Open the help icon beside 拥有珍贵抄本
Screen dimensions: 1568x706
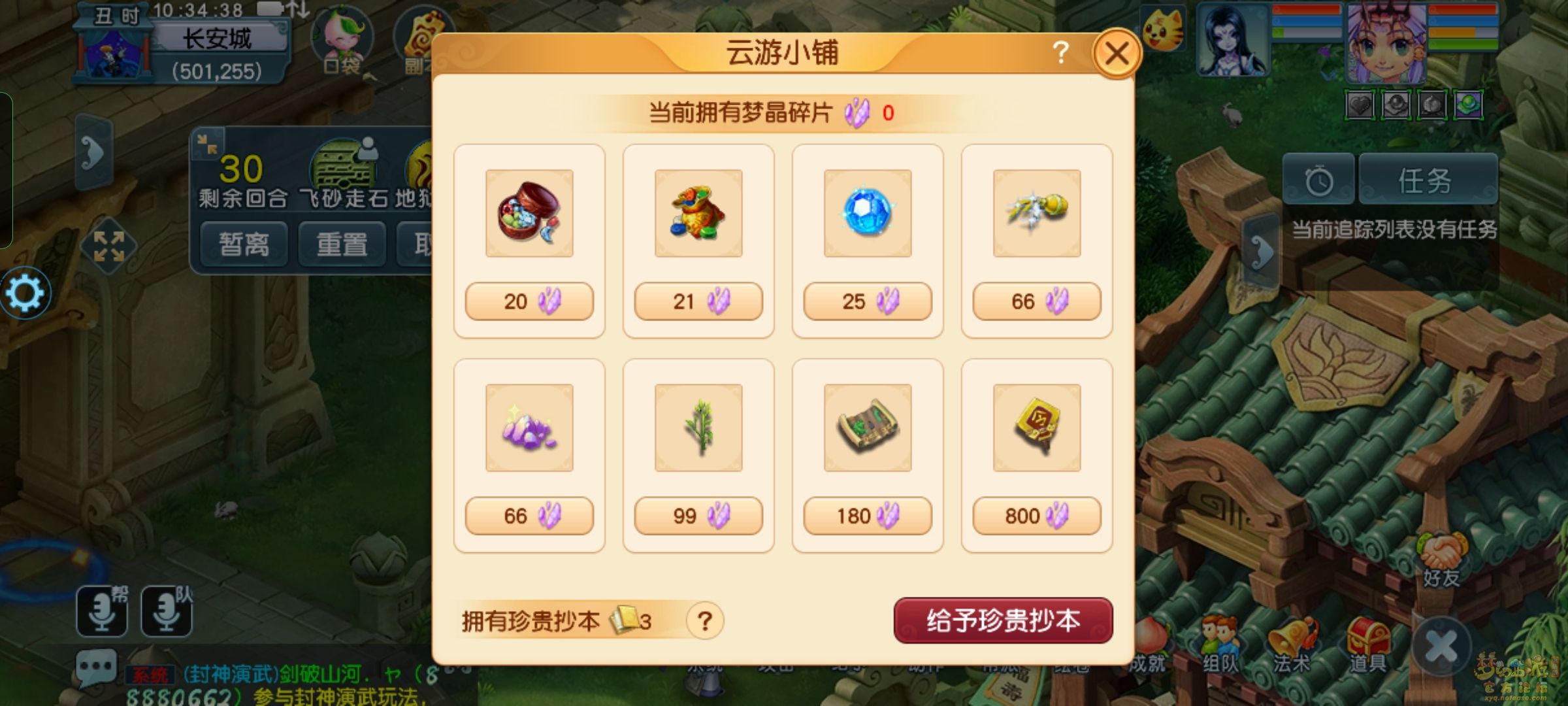pos(704,620)
